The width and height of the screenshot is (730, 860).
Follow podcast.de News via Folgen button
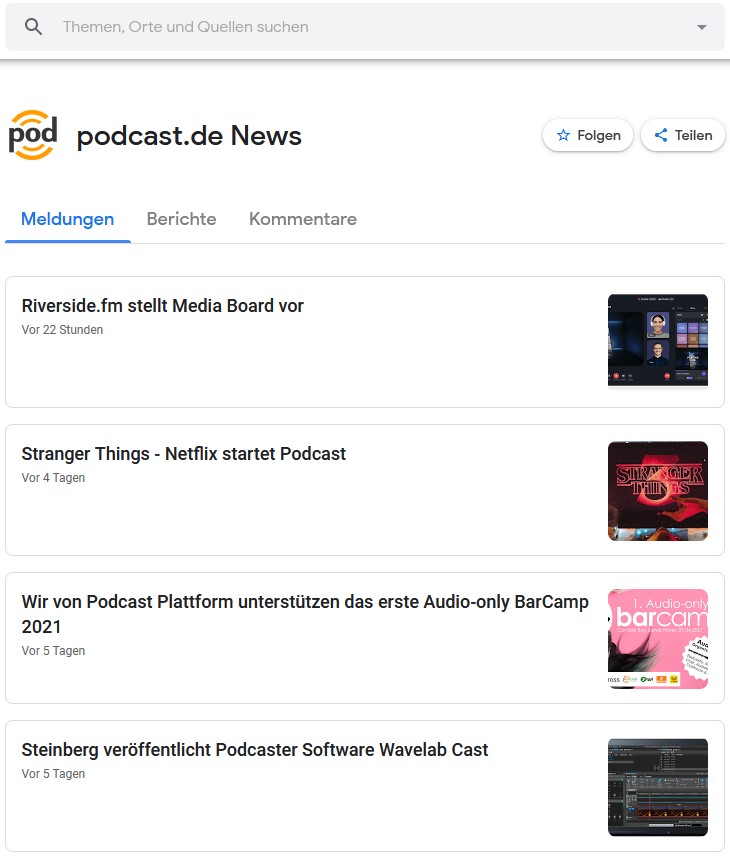pos(587,135)
